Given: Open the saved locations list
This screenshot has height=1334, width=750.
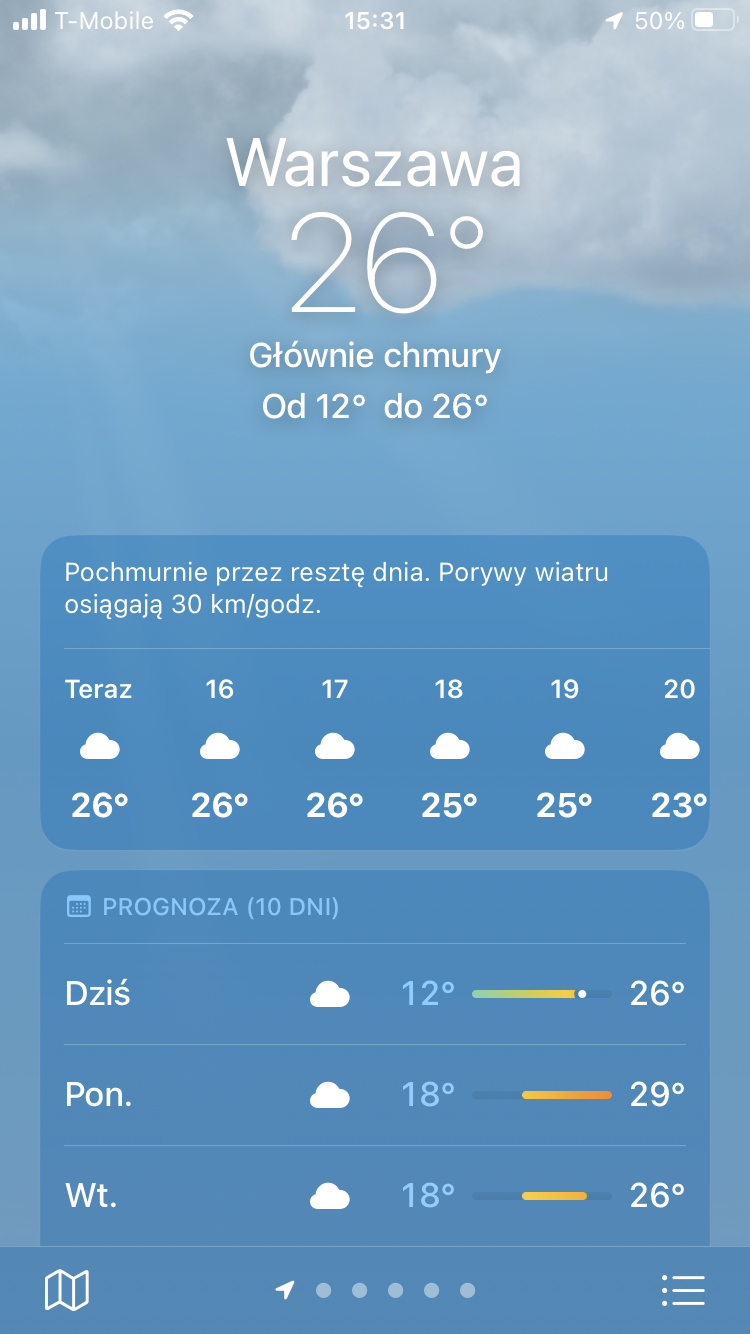Looking at the screenshot, I should 684,1290.
